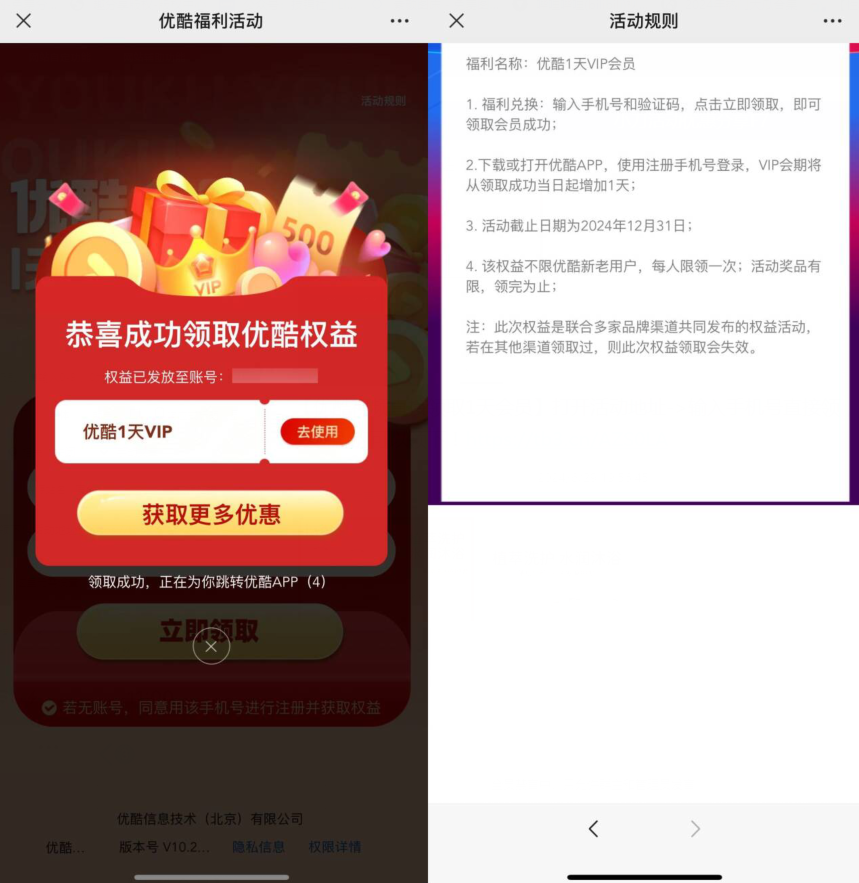
Task: Tap 去使用 on the 优酷1天VIP coupon
Action: click(317, 432)
